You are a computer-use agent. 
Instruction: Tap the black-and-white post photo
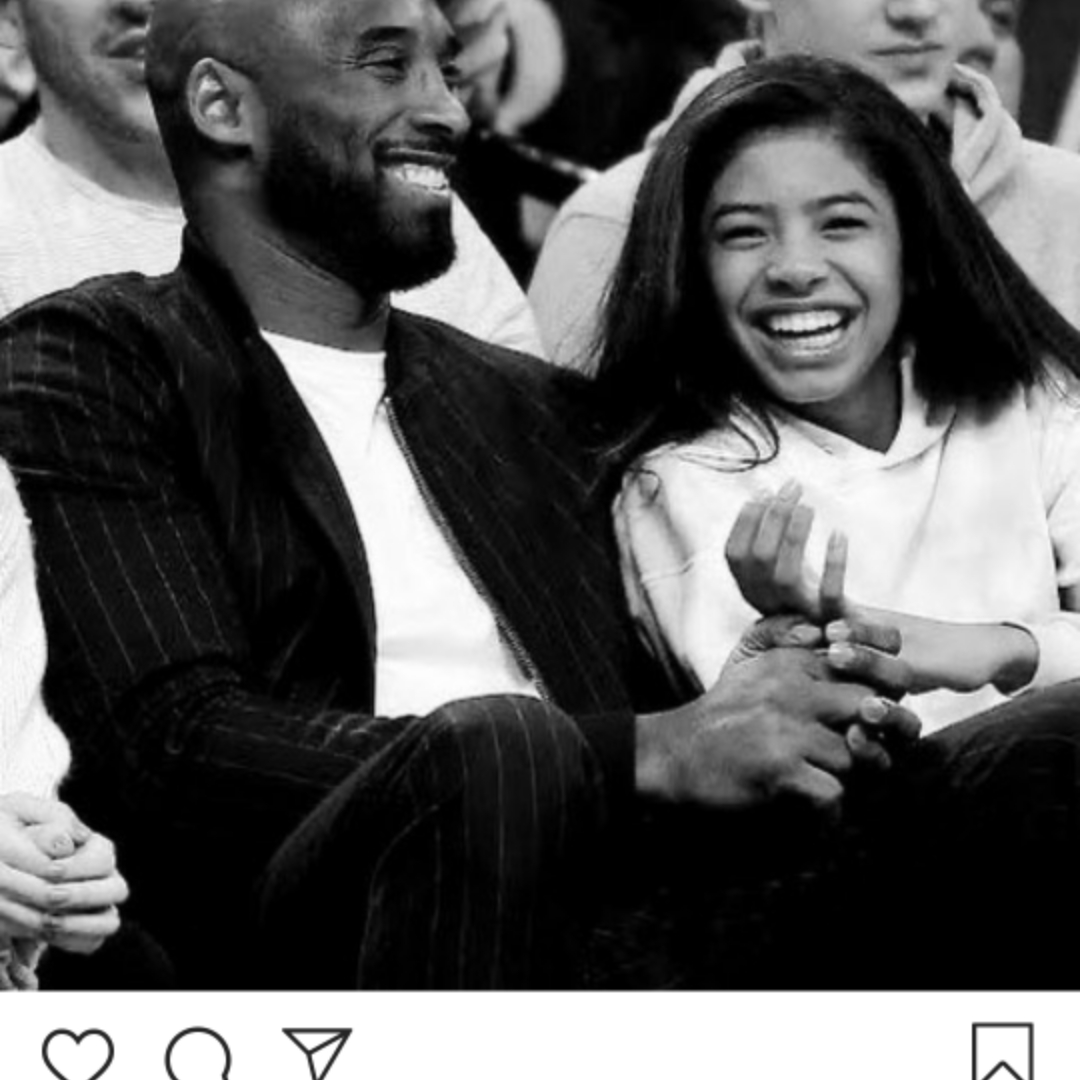click(x=540, y=495)
